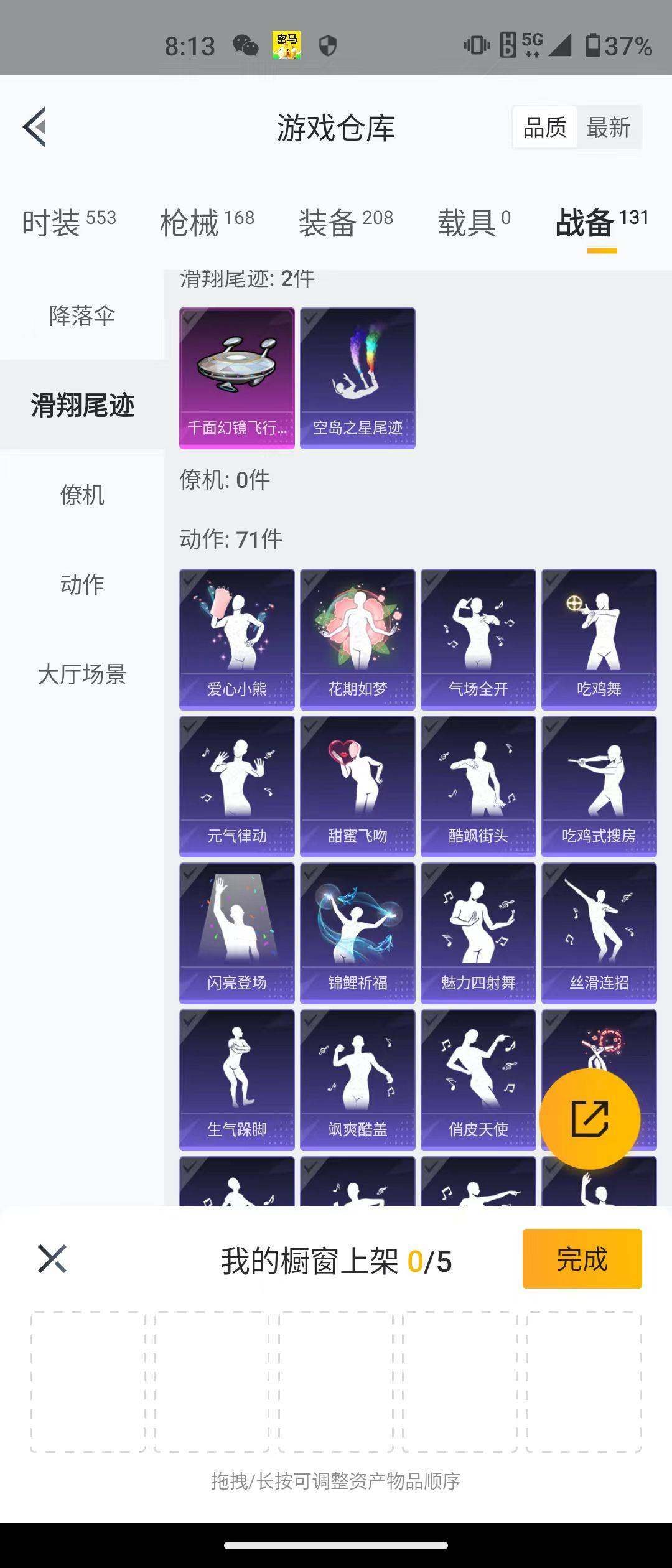Toggle selection checkmark on 元气律动 emote
Screen dimensions: 672x1568
point(191,730)
